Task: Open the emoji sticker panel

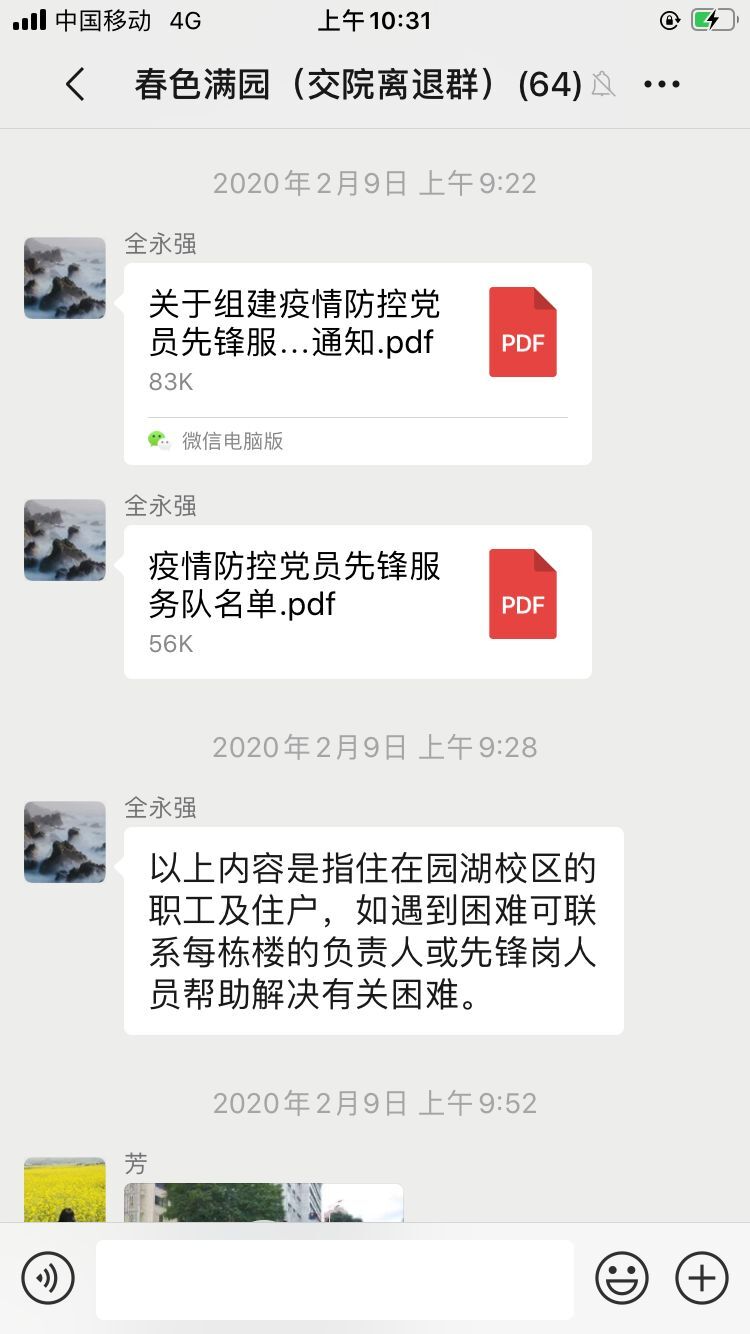Action: [622, 1277]
